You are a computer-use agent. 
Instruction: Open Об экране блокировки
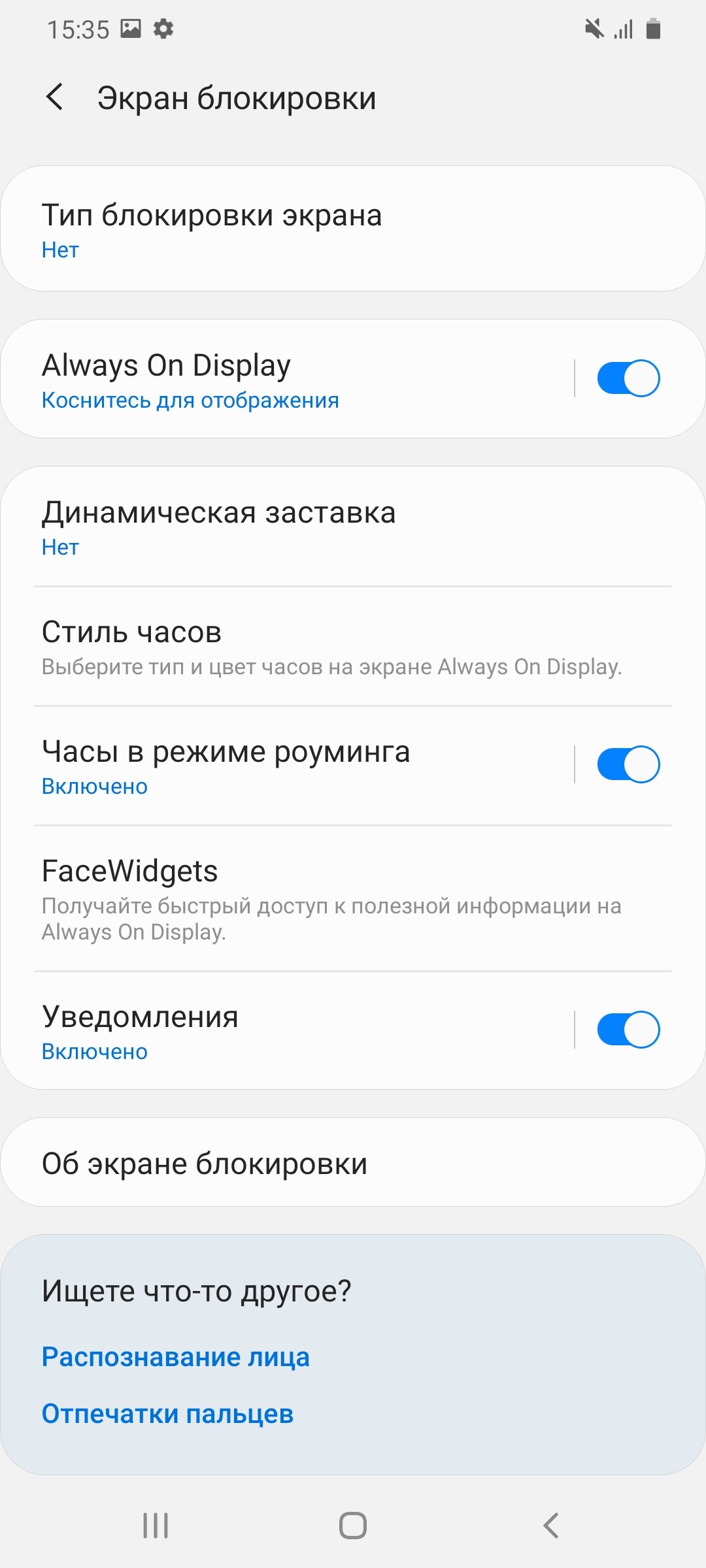pos(353,1162)
